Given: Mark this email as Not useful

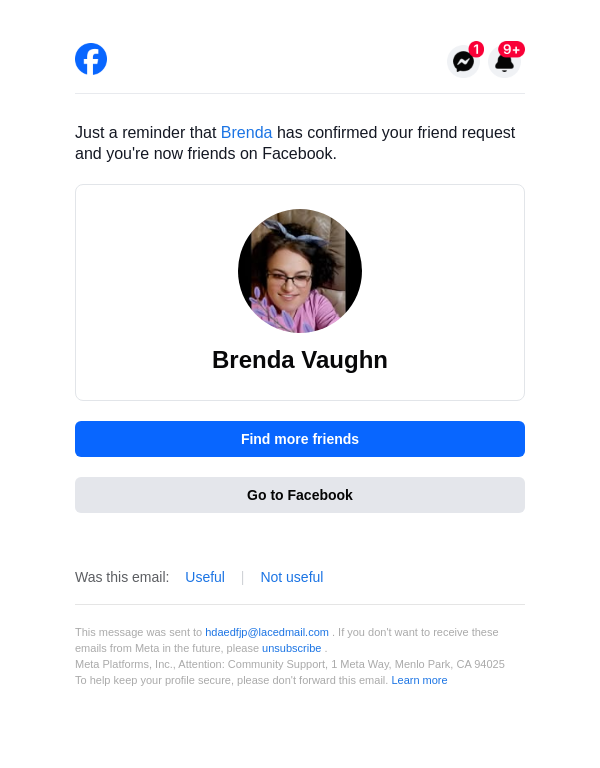Looking at the screenshot, I should point(291,577).
